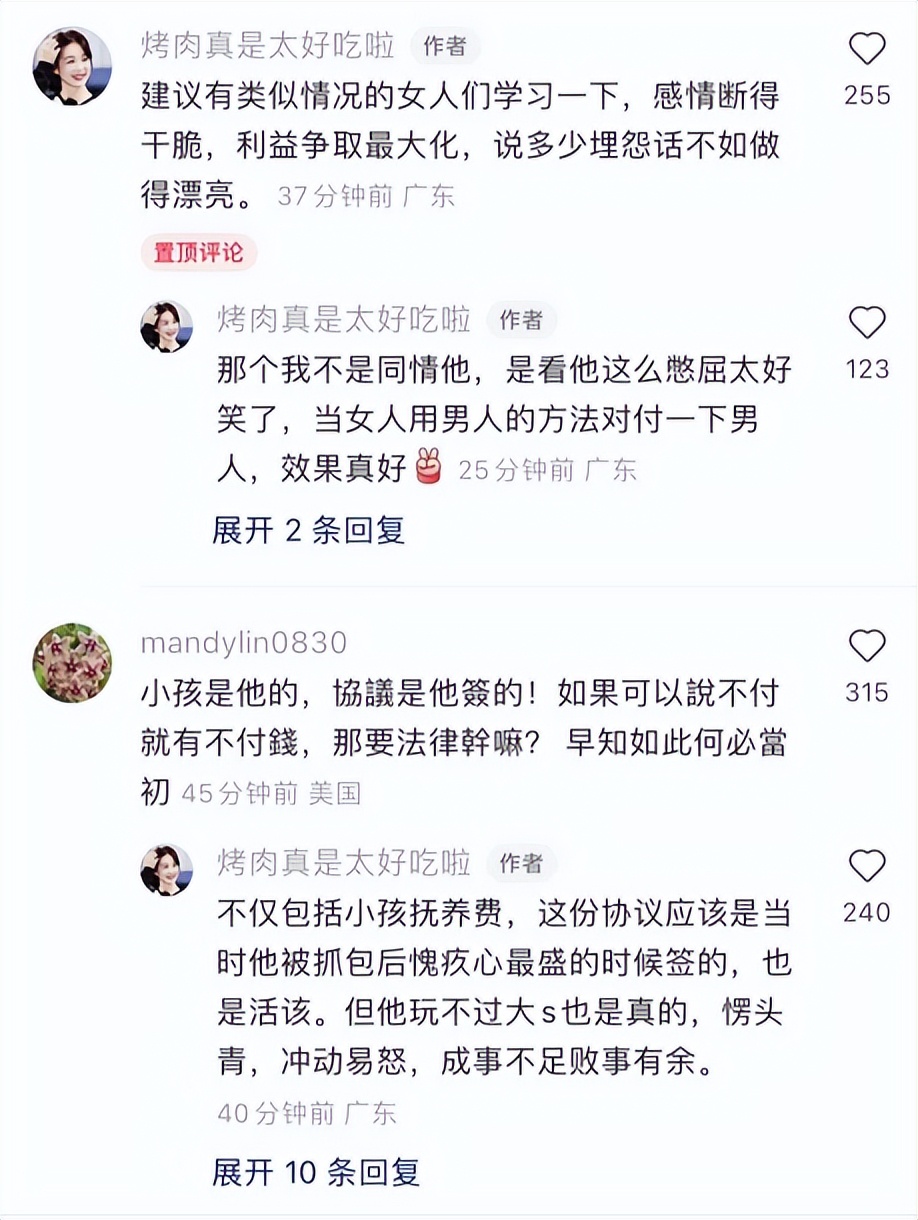Open the 置顶评论 pinned comment badge
This screenshot has height=1220, width=918.
tap(198, 253)
